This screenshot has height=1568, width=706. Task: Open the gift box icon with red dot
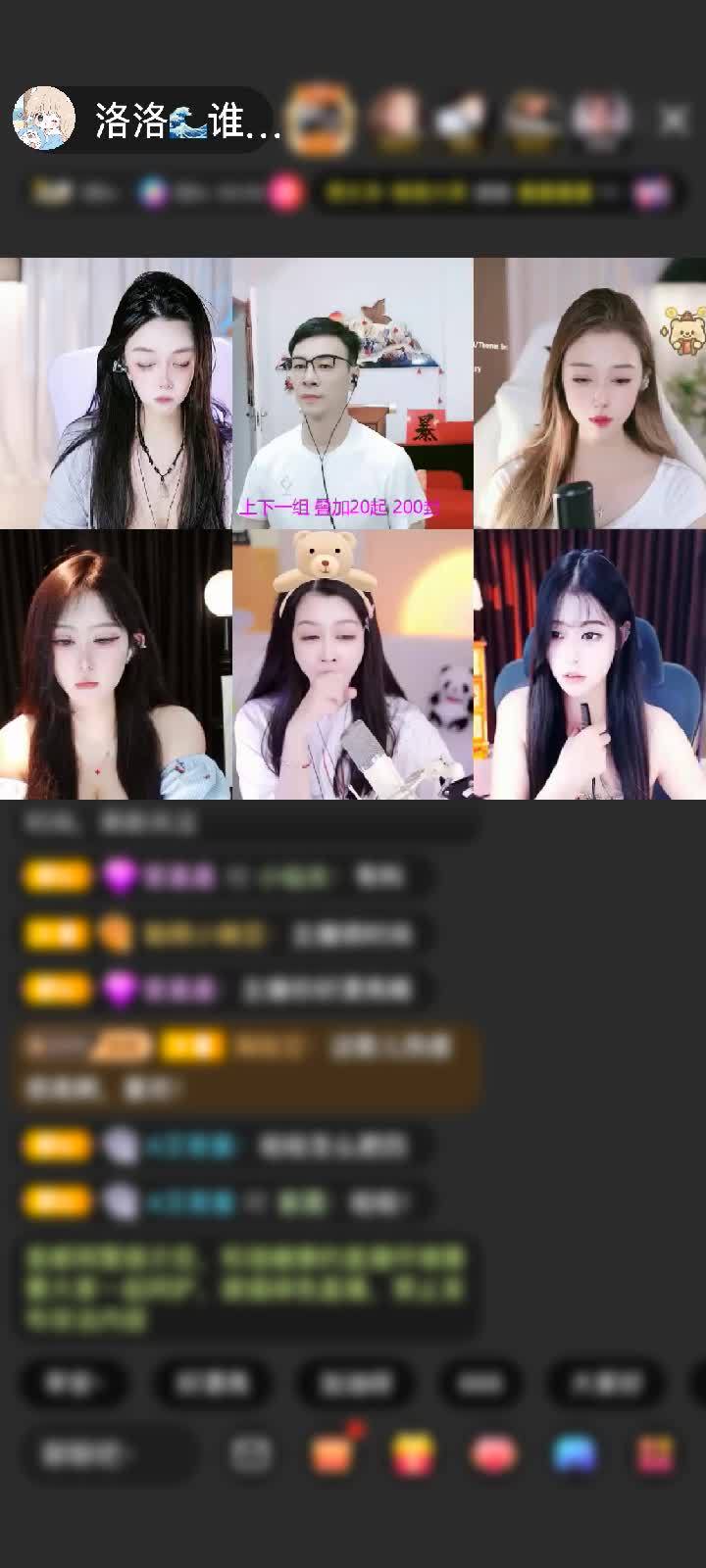pyautogui.click(x=332, y=1454)
